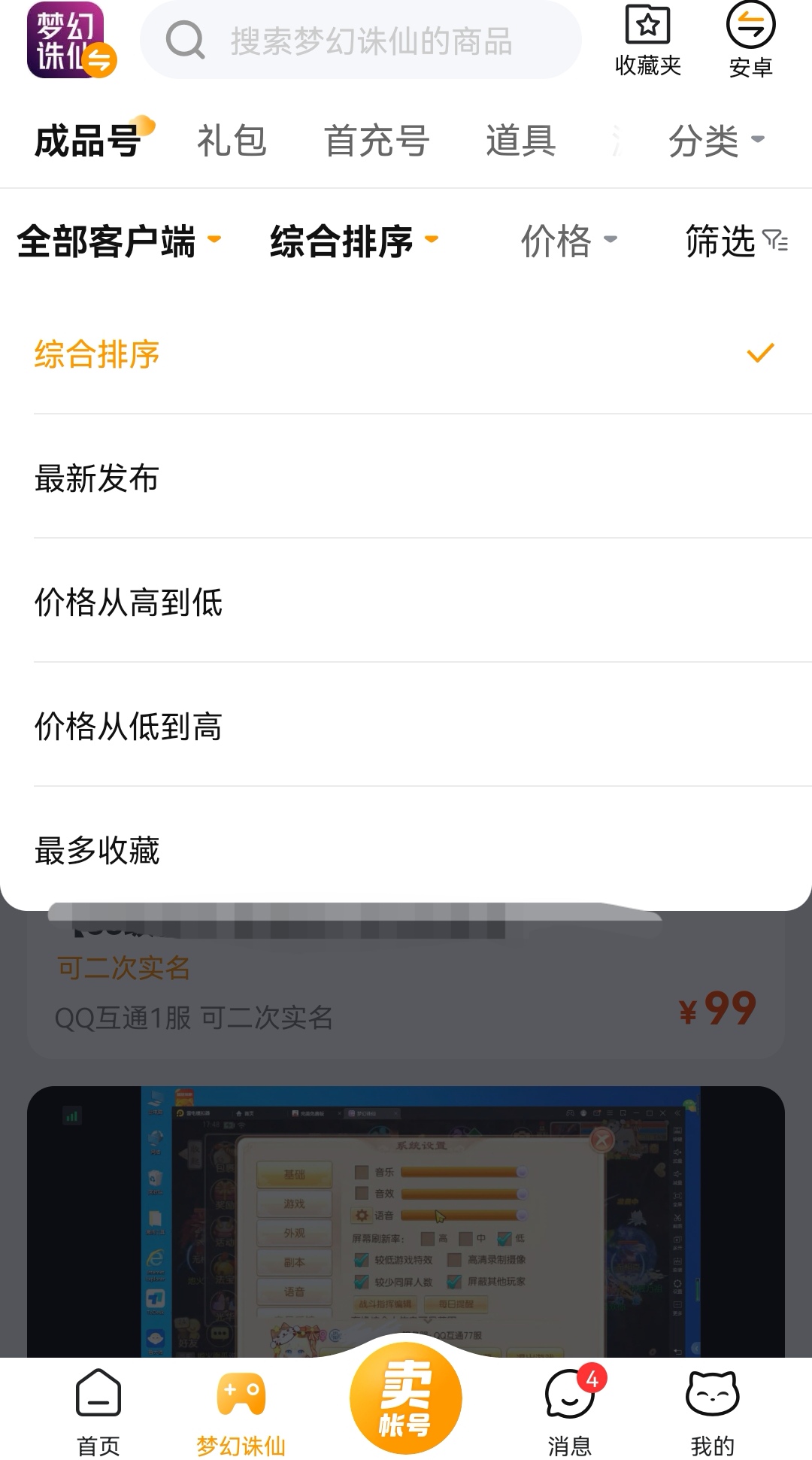The height and width of the screenshot is (1460, 812).
Task: Open the 全部客户端 client dropdown
Action: [x=119, y=241]
